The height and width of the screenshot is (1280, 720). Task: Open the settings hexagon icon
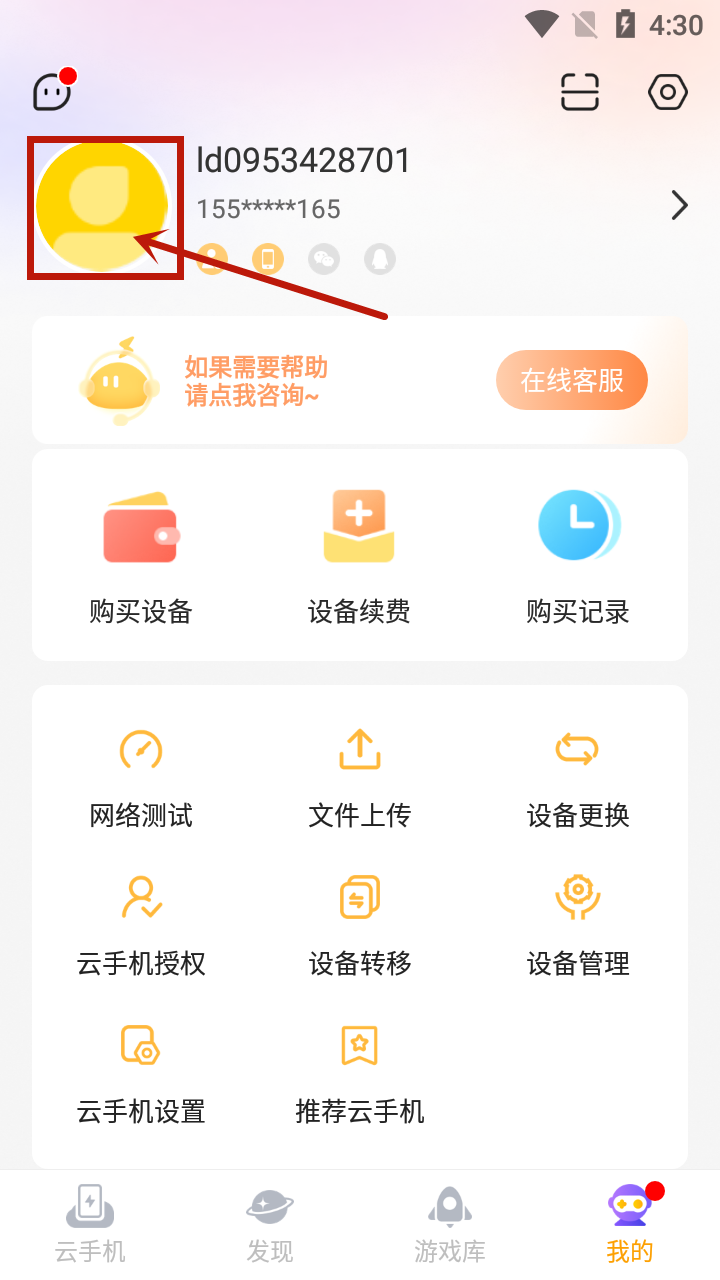[667, 92]
